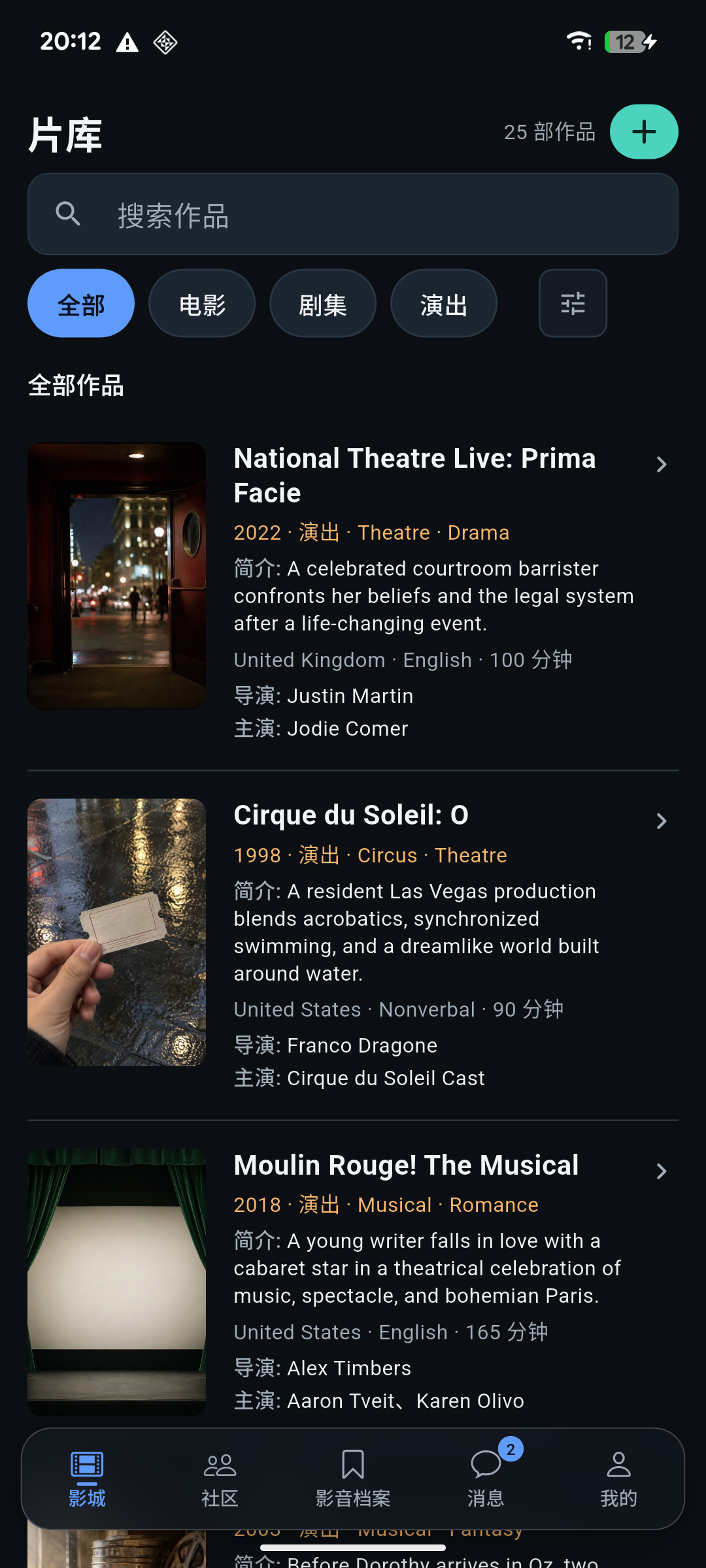Filter by 演出 chip
Screen dimensions: 706x1568
[444, 304]
